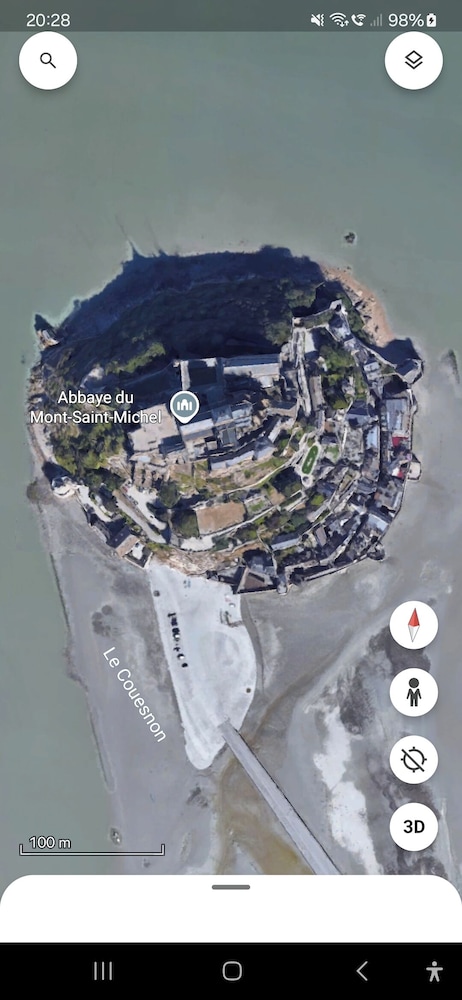Go back using the navigation bar
Image resolution: width=462 pixels, height=1000 pixels.
(362, 971)
